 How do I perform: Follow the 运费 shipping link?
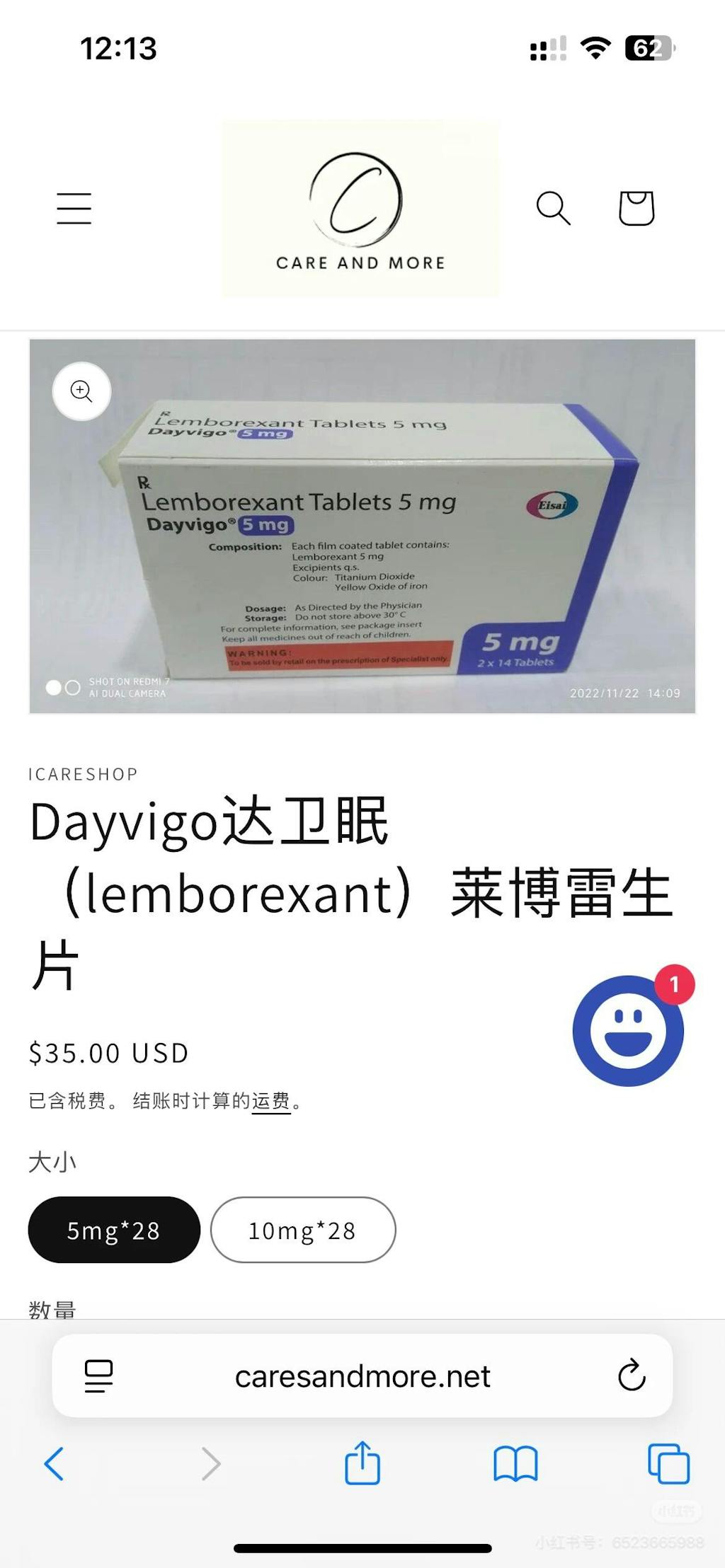pos(271,1101)
